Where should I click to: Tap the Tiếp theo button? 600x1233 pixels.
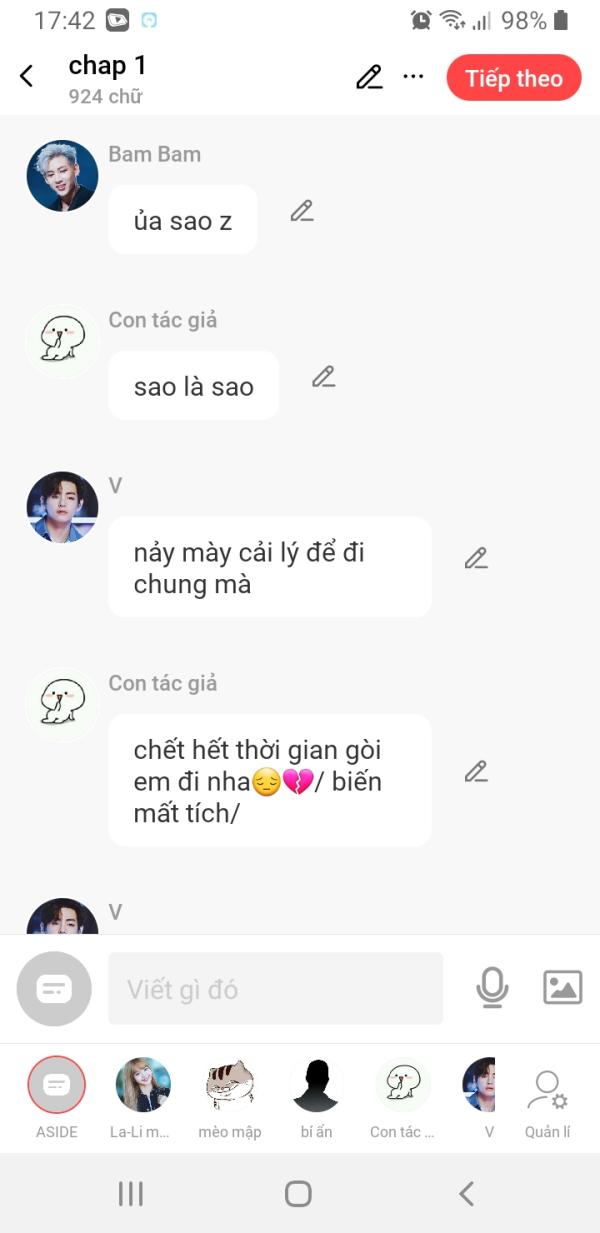513,78
